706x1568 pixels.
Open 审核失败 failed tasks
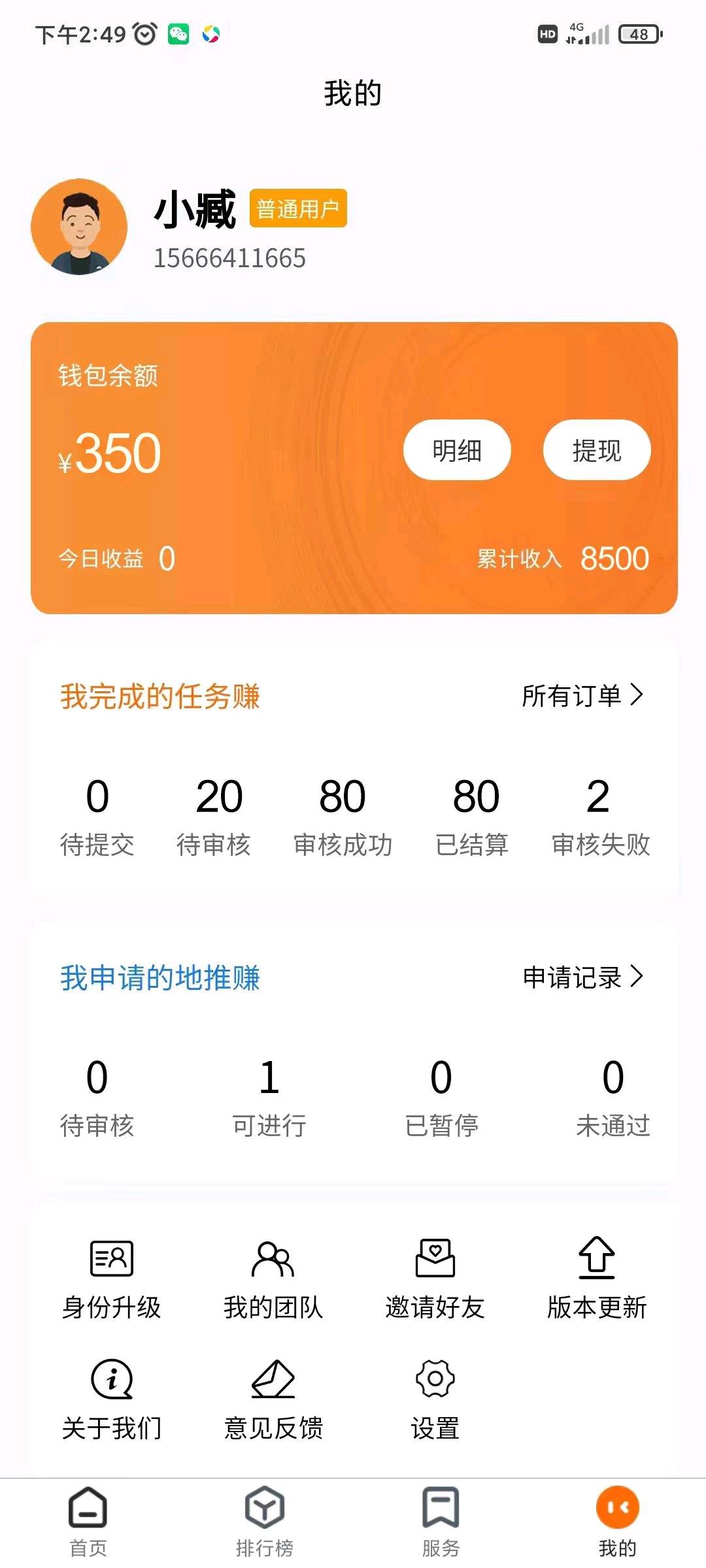600,817
